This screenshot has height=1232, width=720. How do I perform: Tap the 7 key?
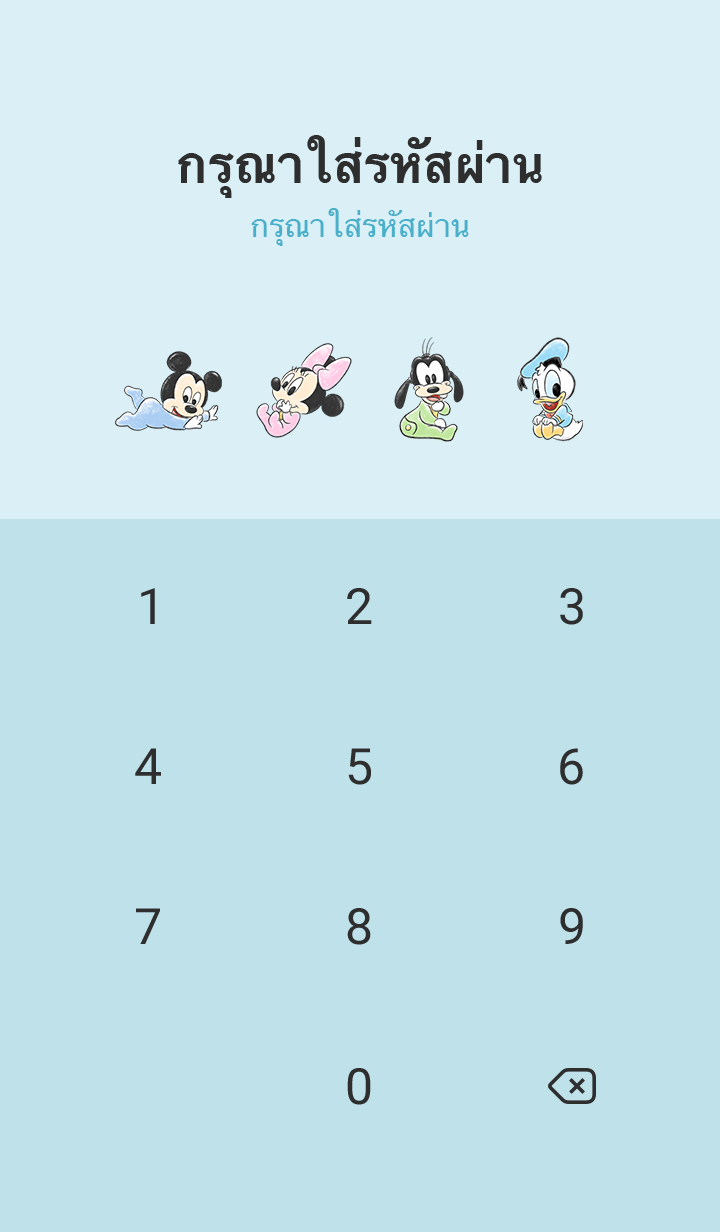pos(148,927)
